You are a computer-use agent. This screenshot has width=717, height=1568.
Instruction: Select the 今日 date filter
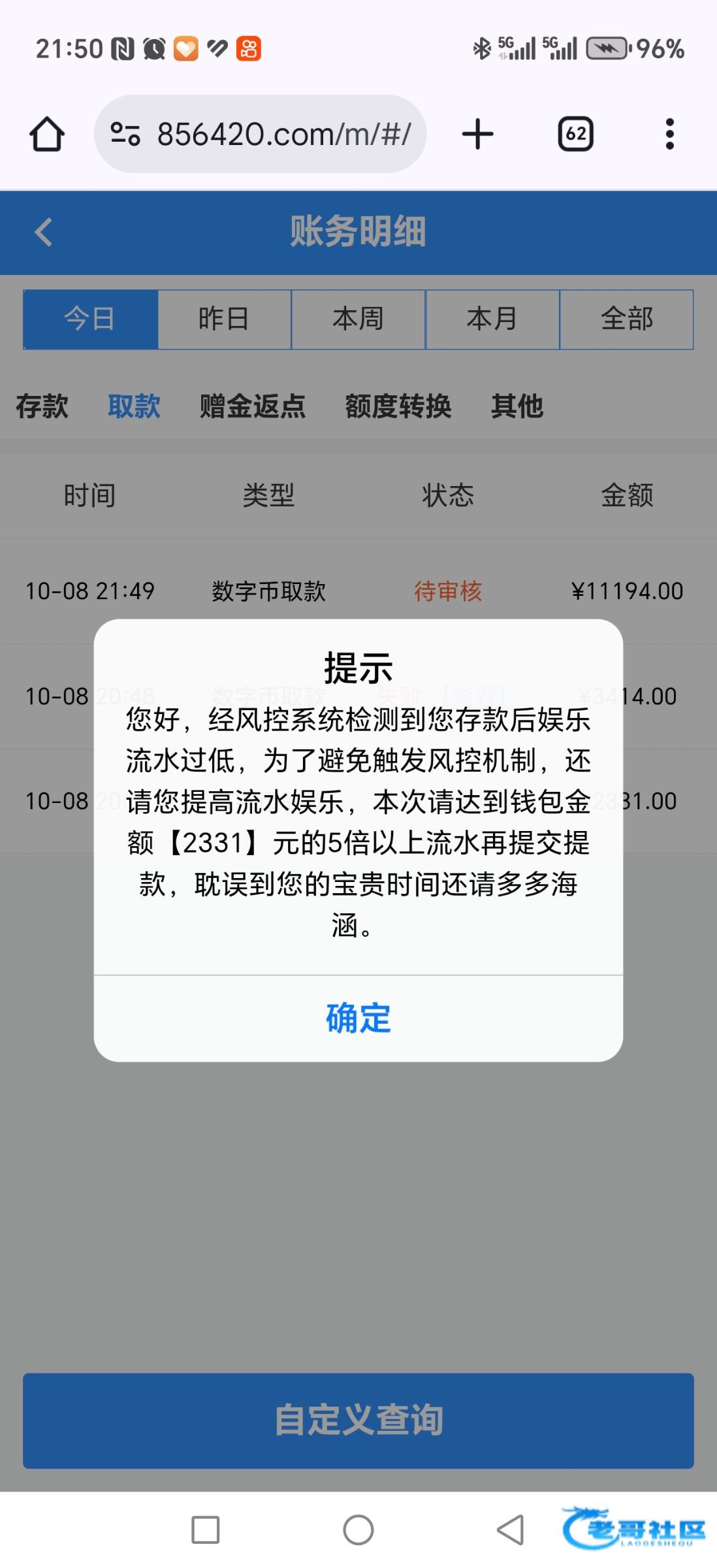click(91, 319)
